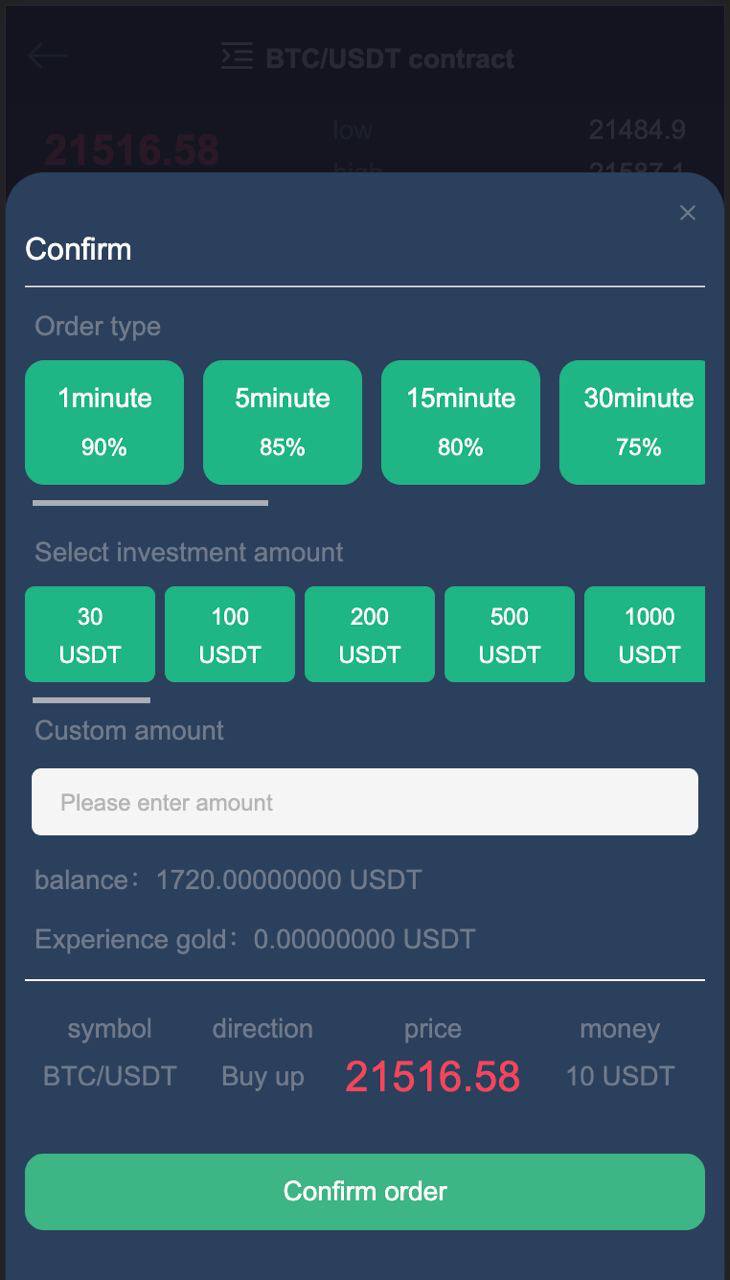The image size is (730, 1280).
Task: Tap the Confirm order button
Action: click(x=365, y=1191)
